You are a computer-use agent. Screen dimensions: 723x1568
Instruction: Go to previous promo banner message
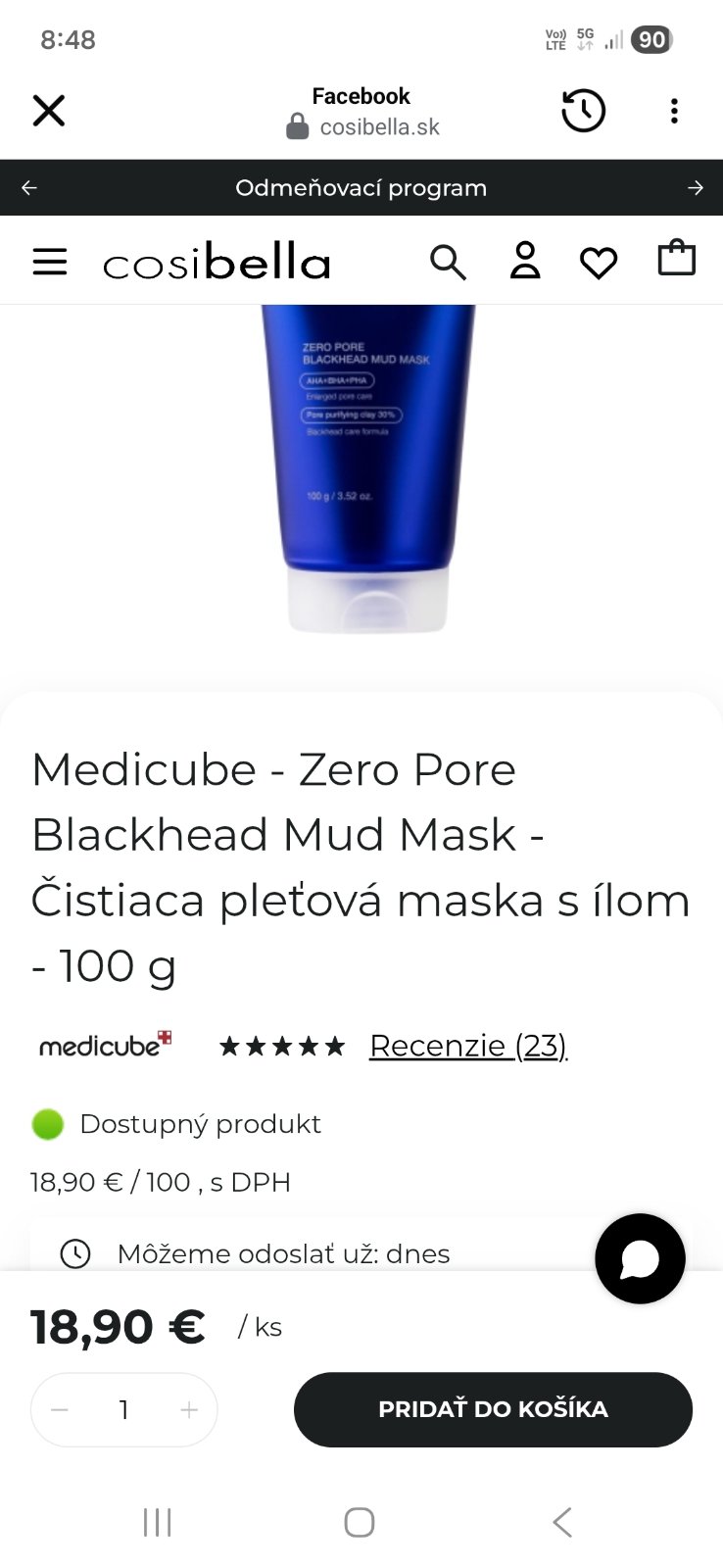(29, 188)
